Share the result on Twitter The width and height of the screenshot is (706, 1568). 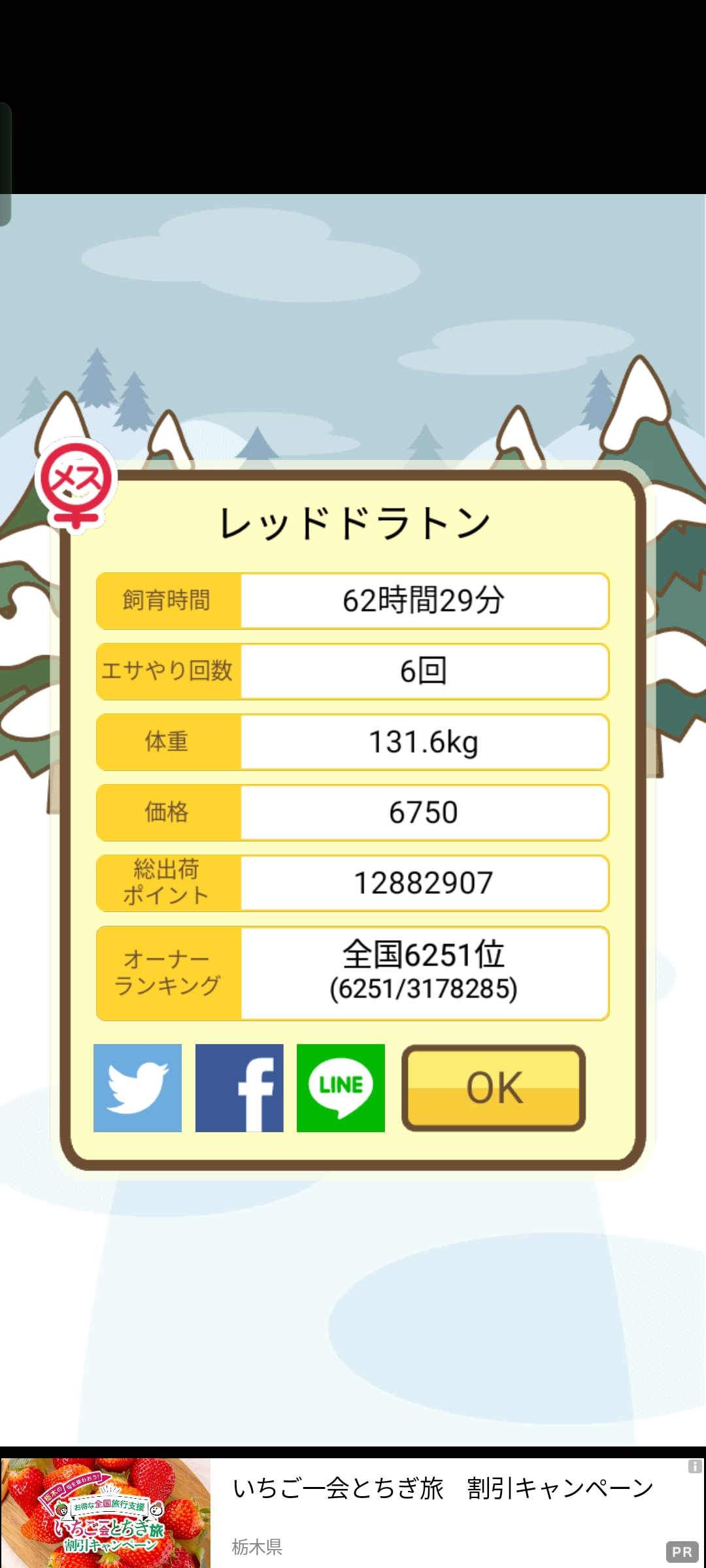coord(137,1088)
